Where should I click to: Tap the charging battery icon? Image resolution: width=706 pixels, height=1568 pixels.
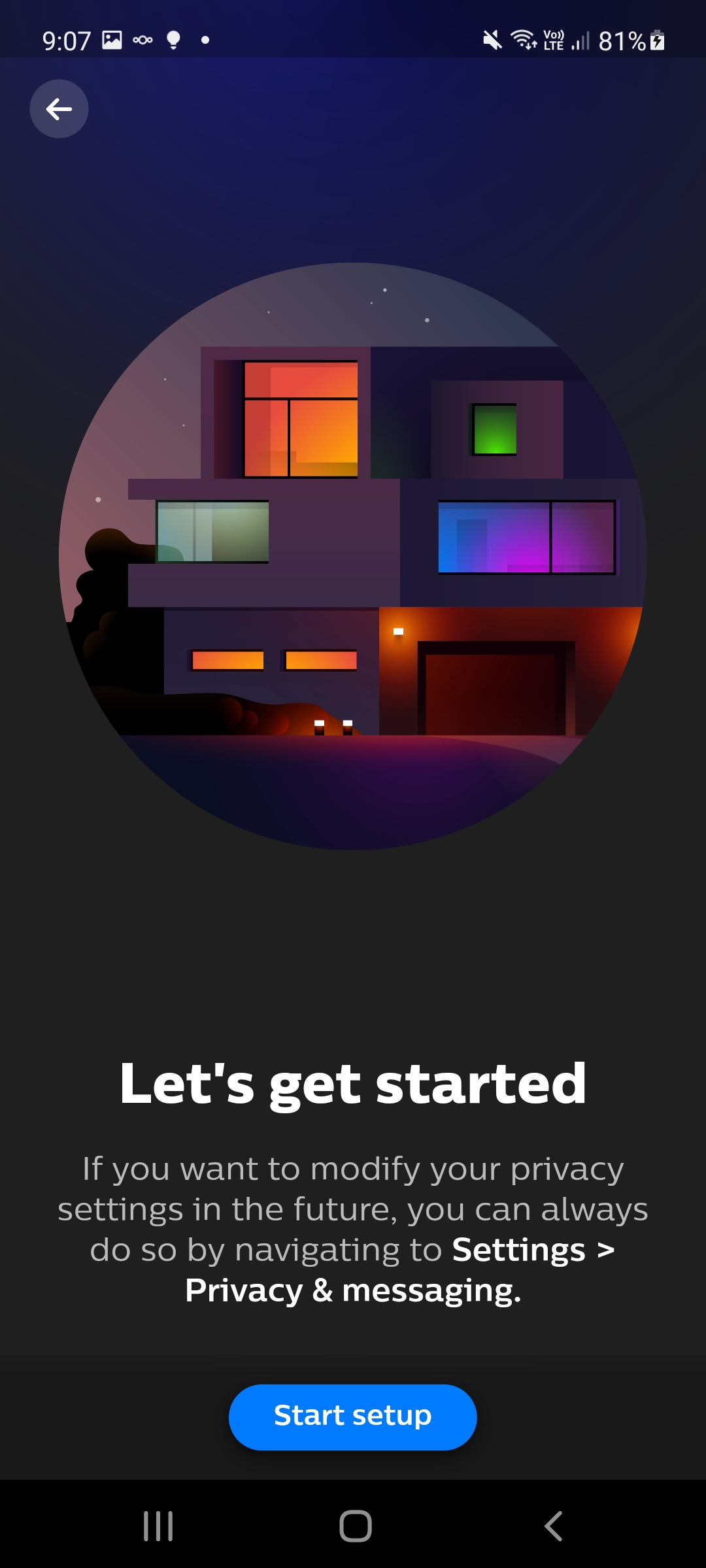pyautogui.click(x=657, y=41)
